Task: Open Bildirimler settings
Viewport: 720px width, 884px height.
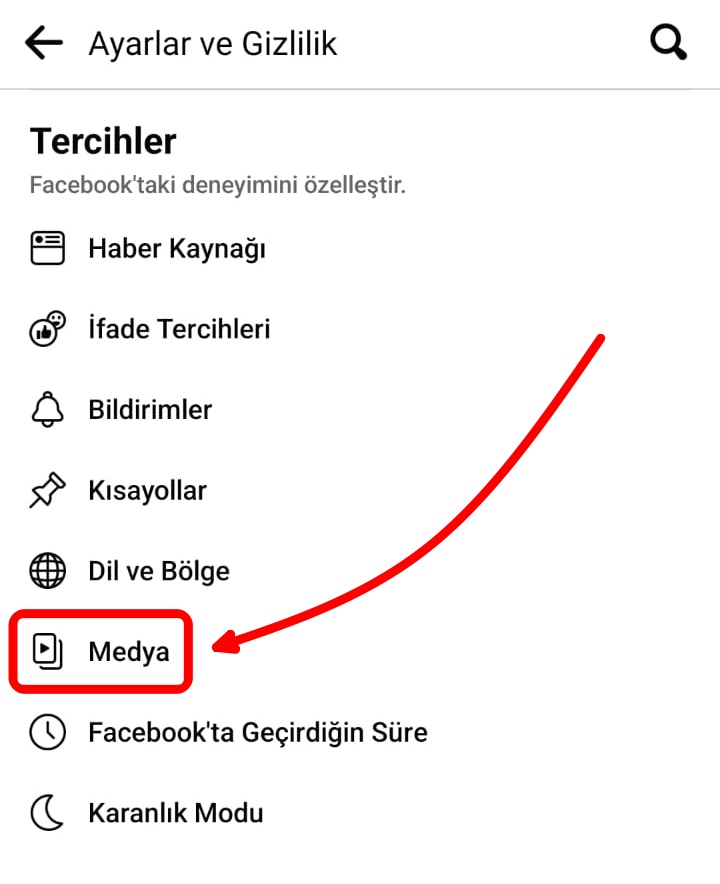Action: [x=150, y=410]
